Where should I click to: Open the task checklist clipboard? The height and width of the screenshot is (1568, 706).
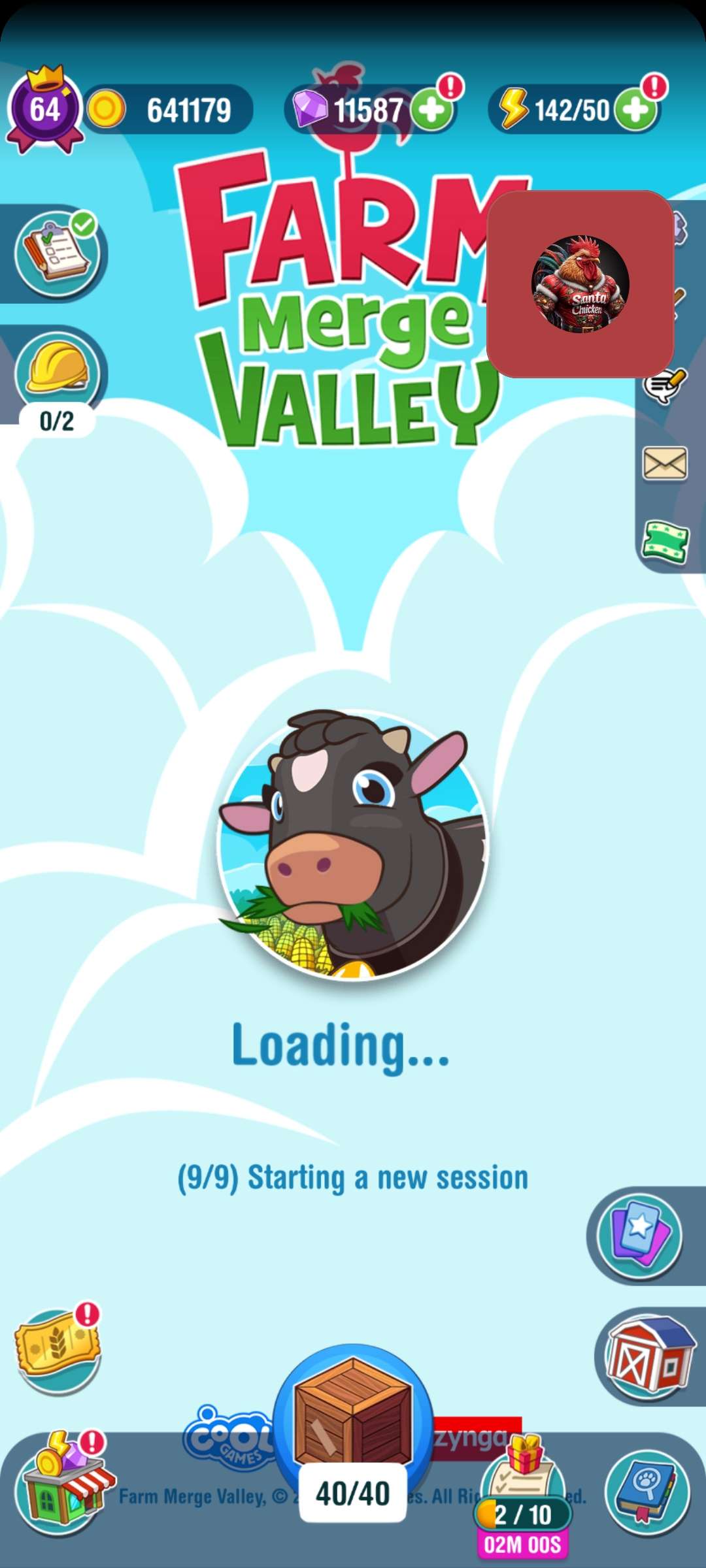pyautogui.click(x=58, y=253)
